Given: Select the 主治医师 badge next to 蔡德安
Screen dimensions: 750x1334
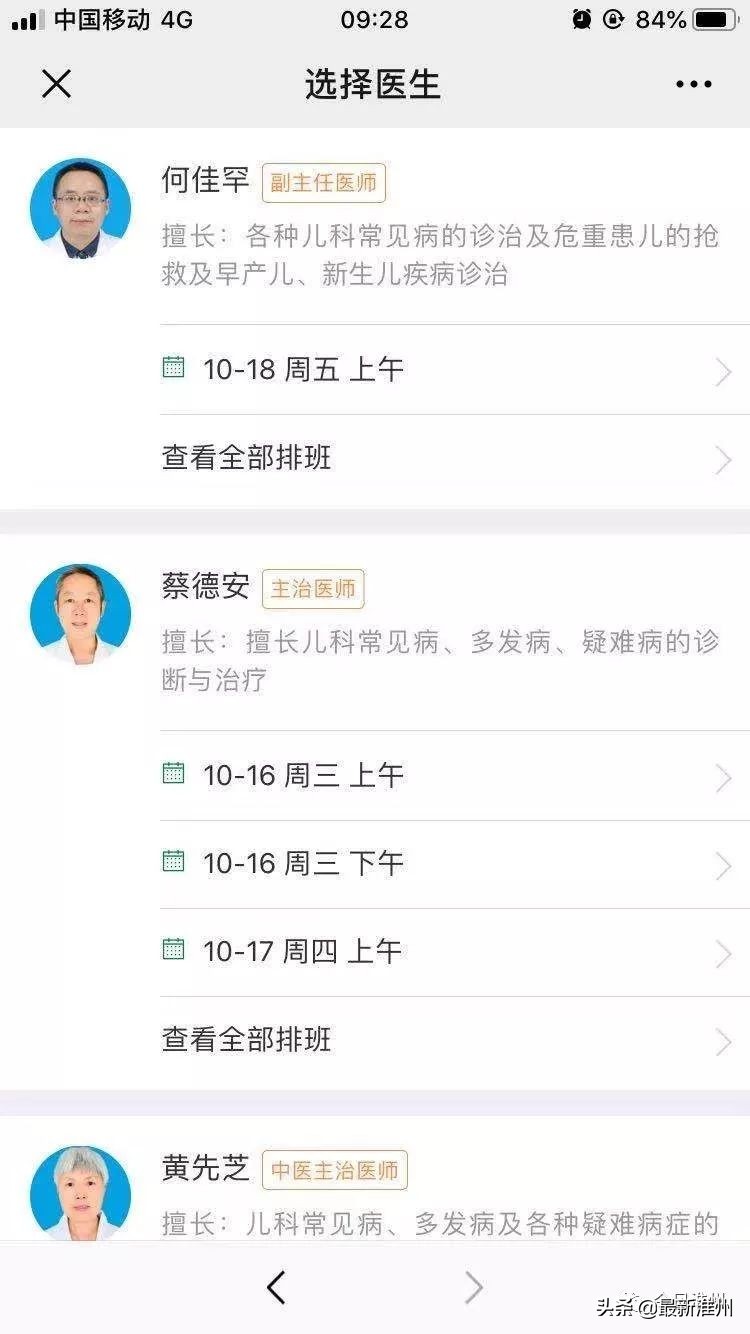Looking at the screenshot, I should [314, 589].
